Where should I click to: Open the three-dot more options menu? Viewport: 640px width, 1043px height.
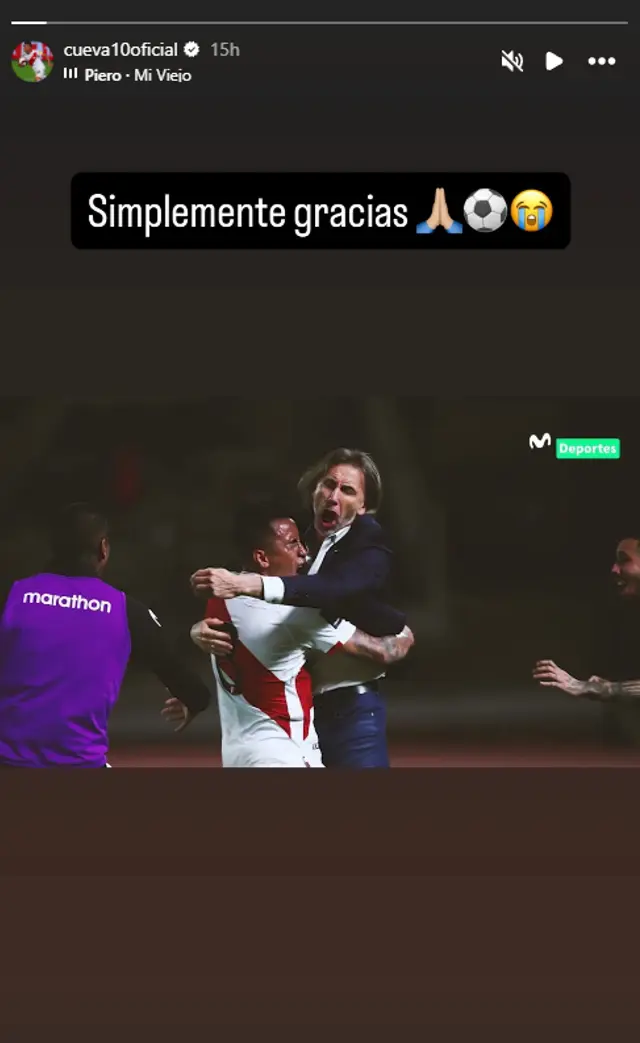[601, 61]
